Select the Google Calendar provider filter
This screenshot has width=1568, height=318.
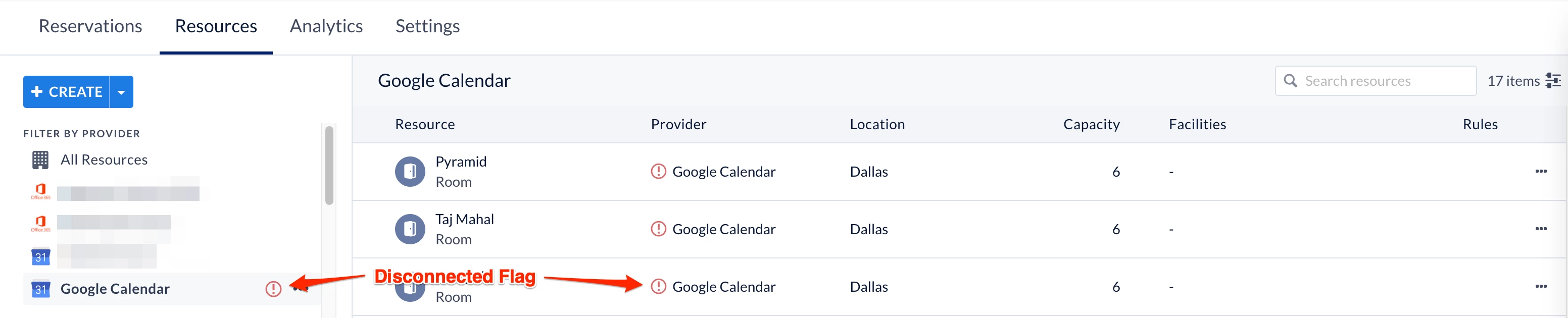(x=115, y=289)
